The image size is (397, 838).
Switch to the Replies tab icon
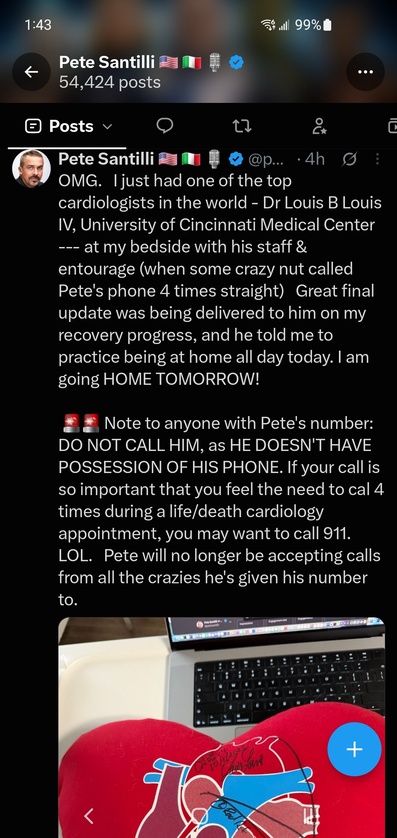tap(165, 126)
